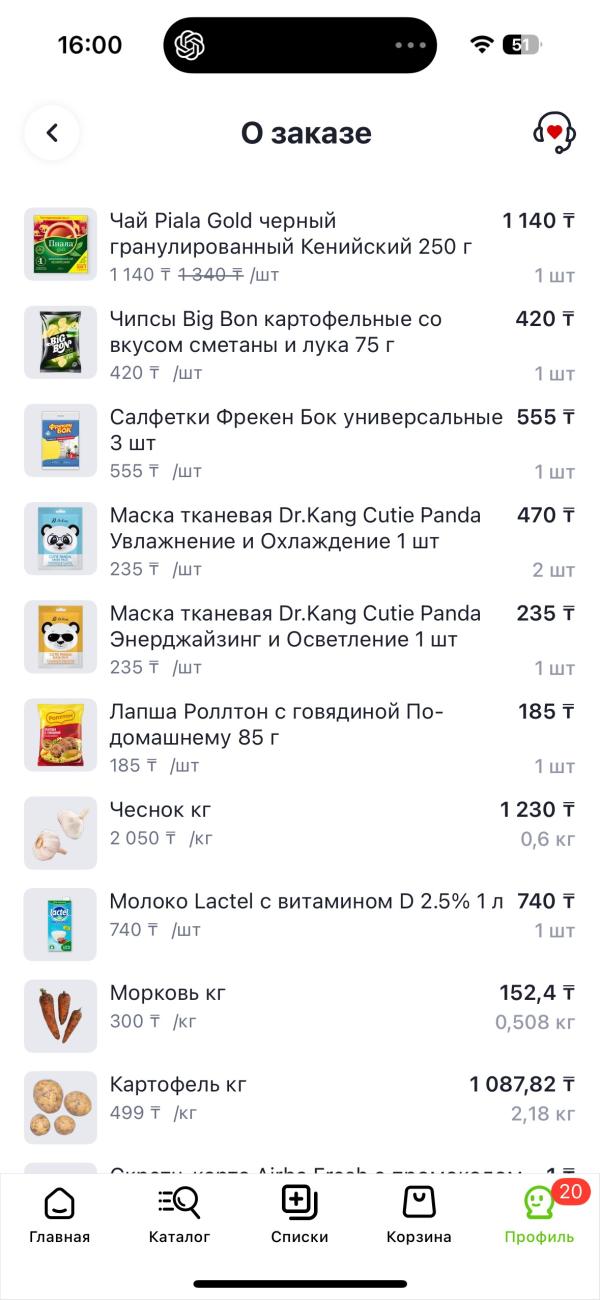Open the Корзина tab
Viewport: 600px width, 1300px height.
tap(419, 1215)
